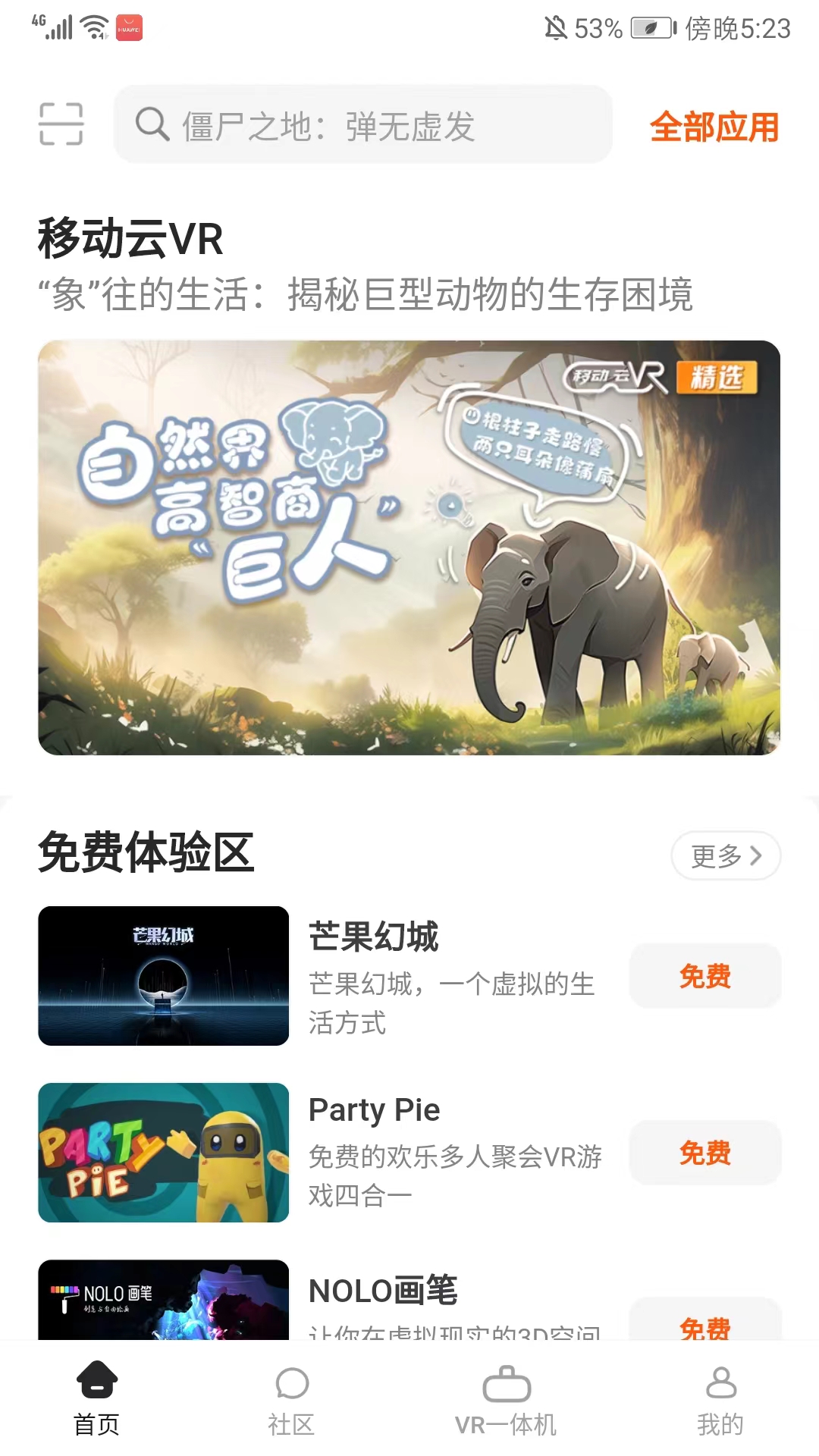Switch to the 社区 tab
The image size is (819, 1456).
click(291, 1398)
